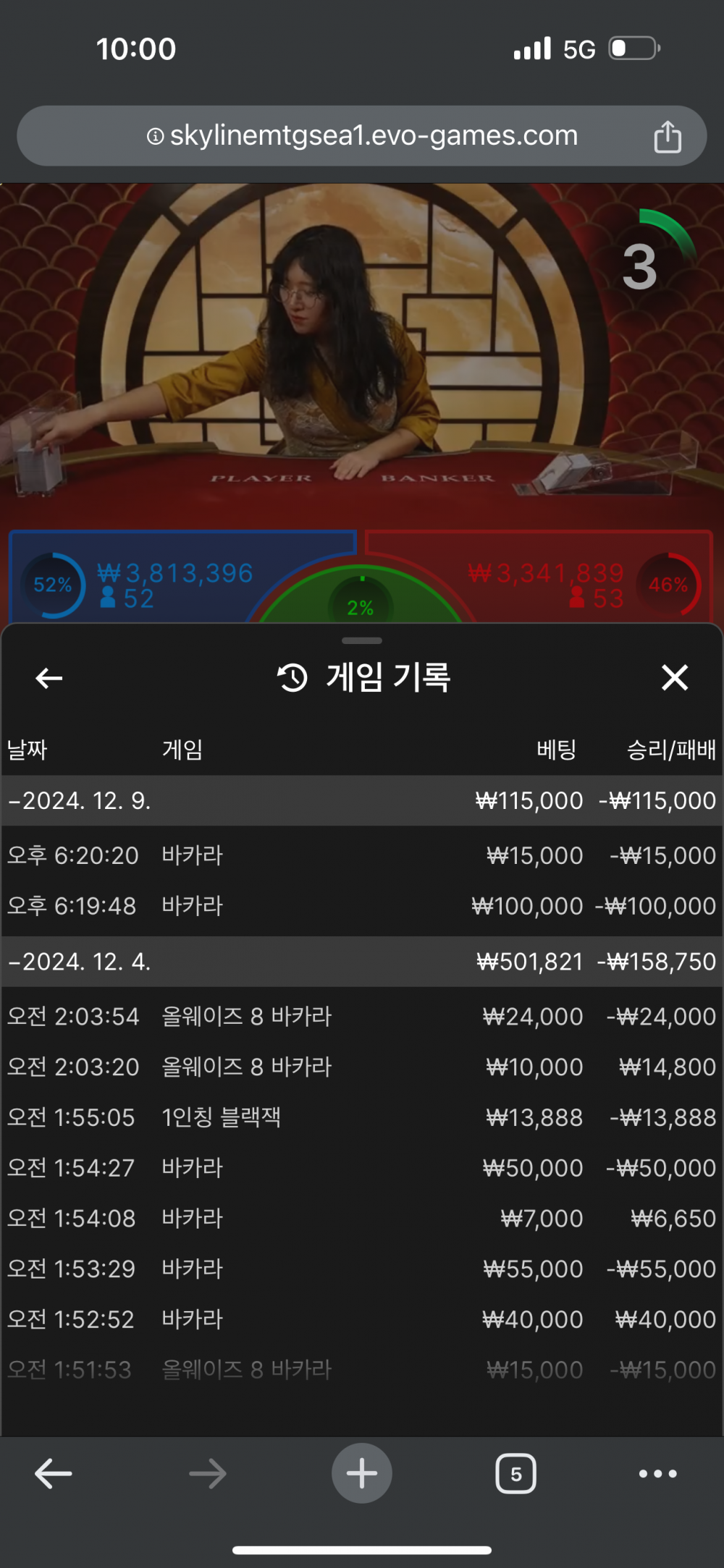
Task: Collapse the 2024. 12. 9. date group
Action: pos(80,801)
